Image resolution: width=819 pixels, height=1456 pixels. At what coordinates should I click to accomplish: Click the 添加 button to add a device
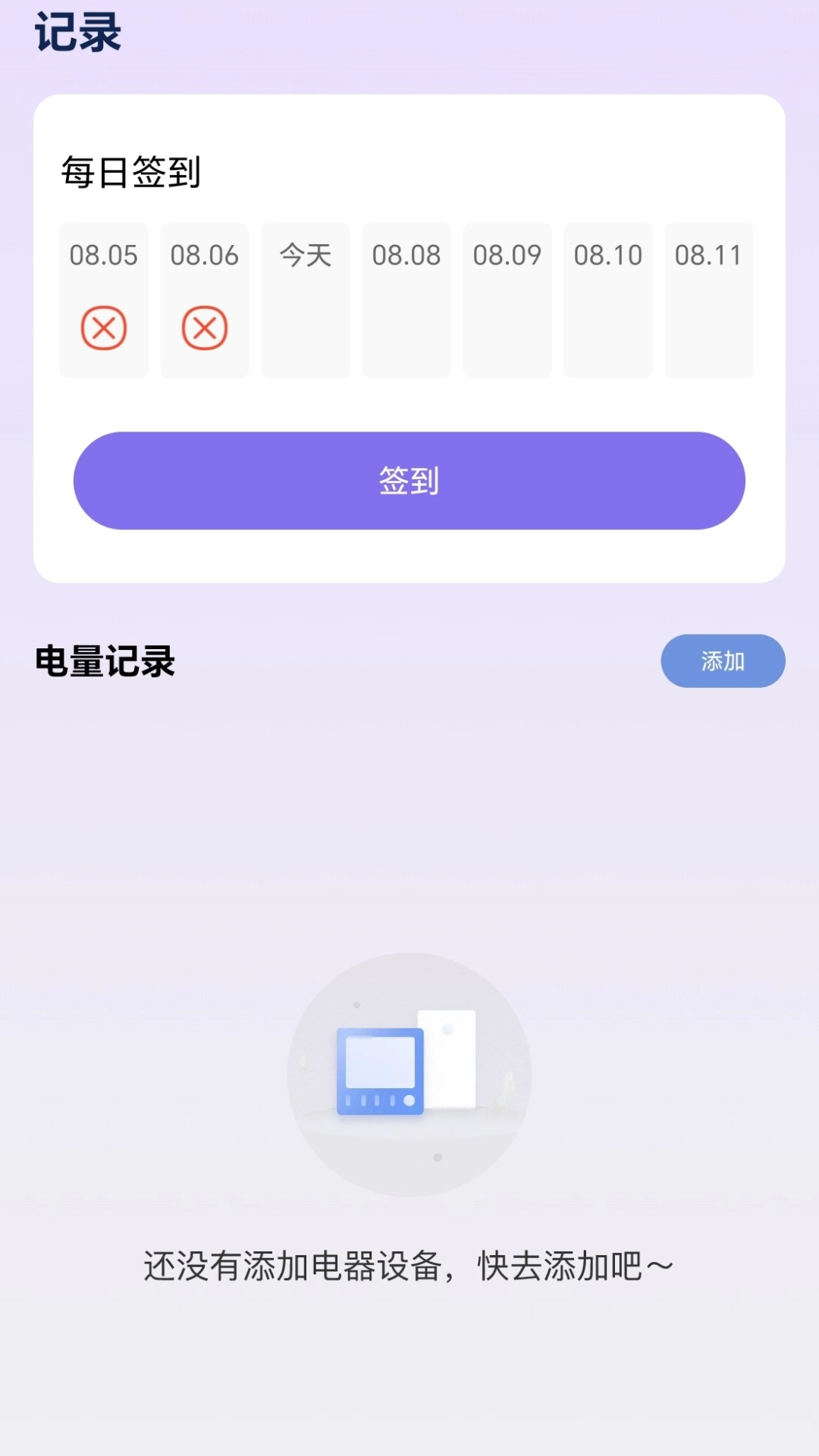pos(722,661)
